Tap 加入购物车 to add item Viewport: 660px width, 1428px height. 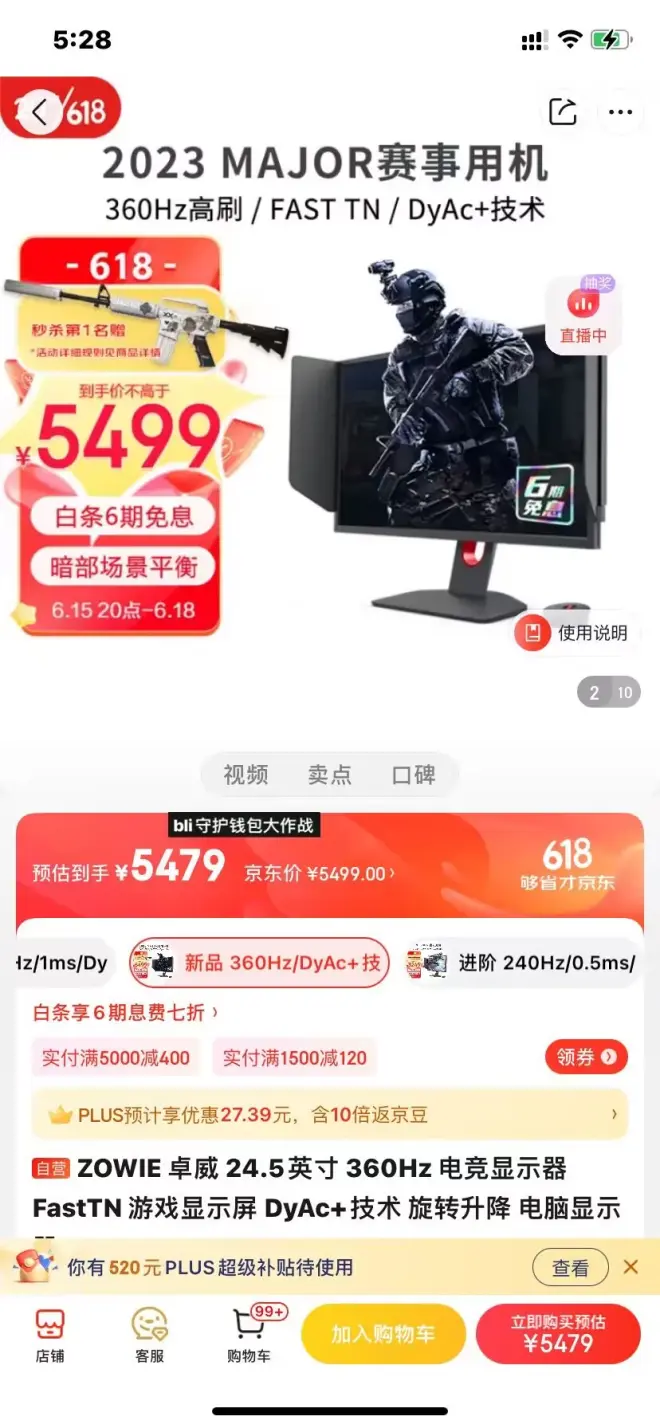coord(383,1334)
